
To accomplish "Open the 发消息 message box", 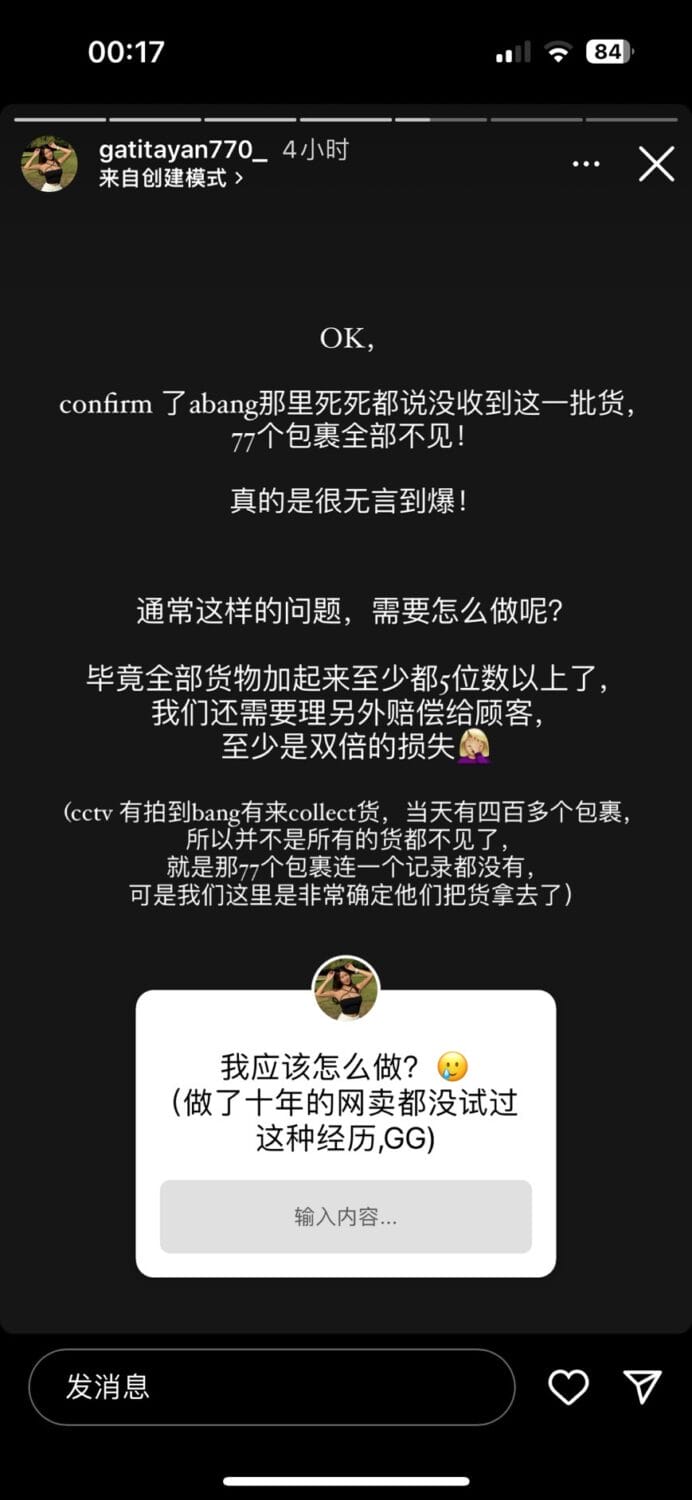I will [272, 1387].
